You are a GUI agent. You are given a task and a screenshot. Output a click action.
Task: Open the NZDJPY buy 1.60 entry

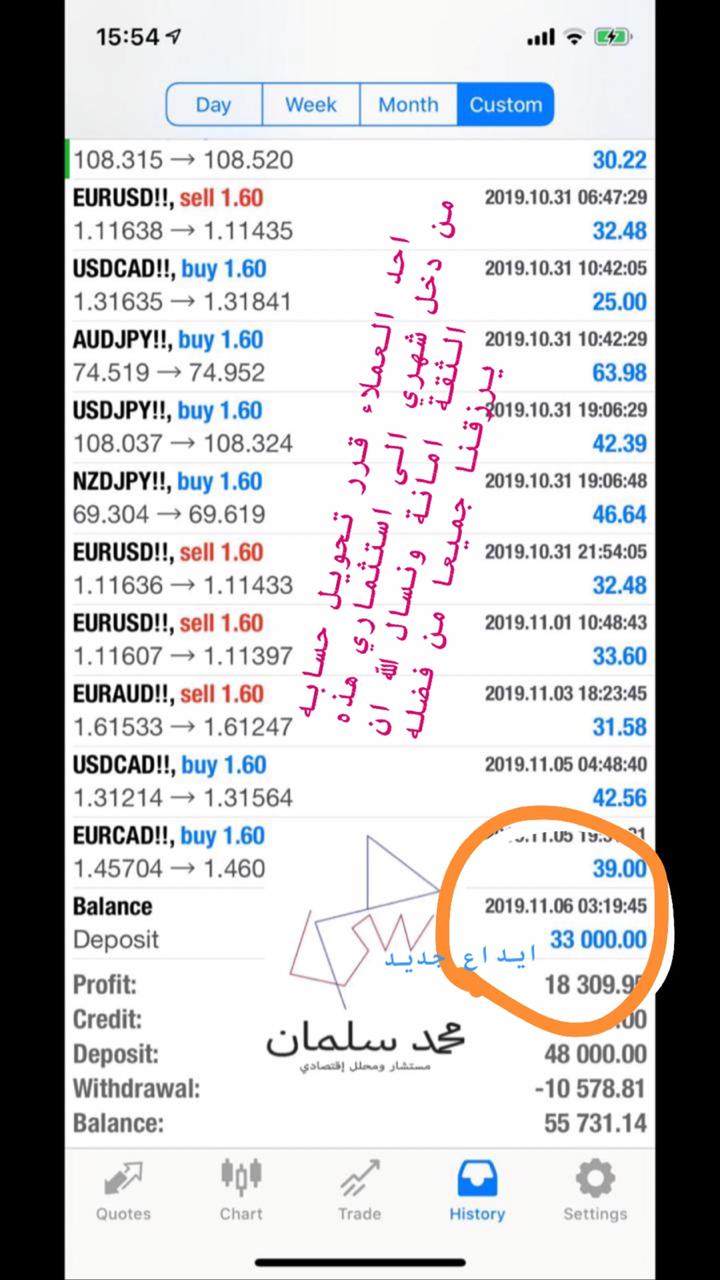[x=360, y=499]
